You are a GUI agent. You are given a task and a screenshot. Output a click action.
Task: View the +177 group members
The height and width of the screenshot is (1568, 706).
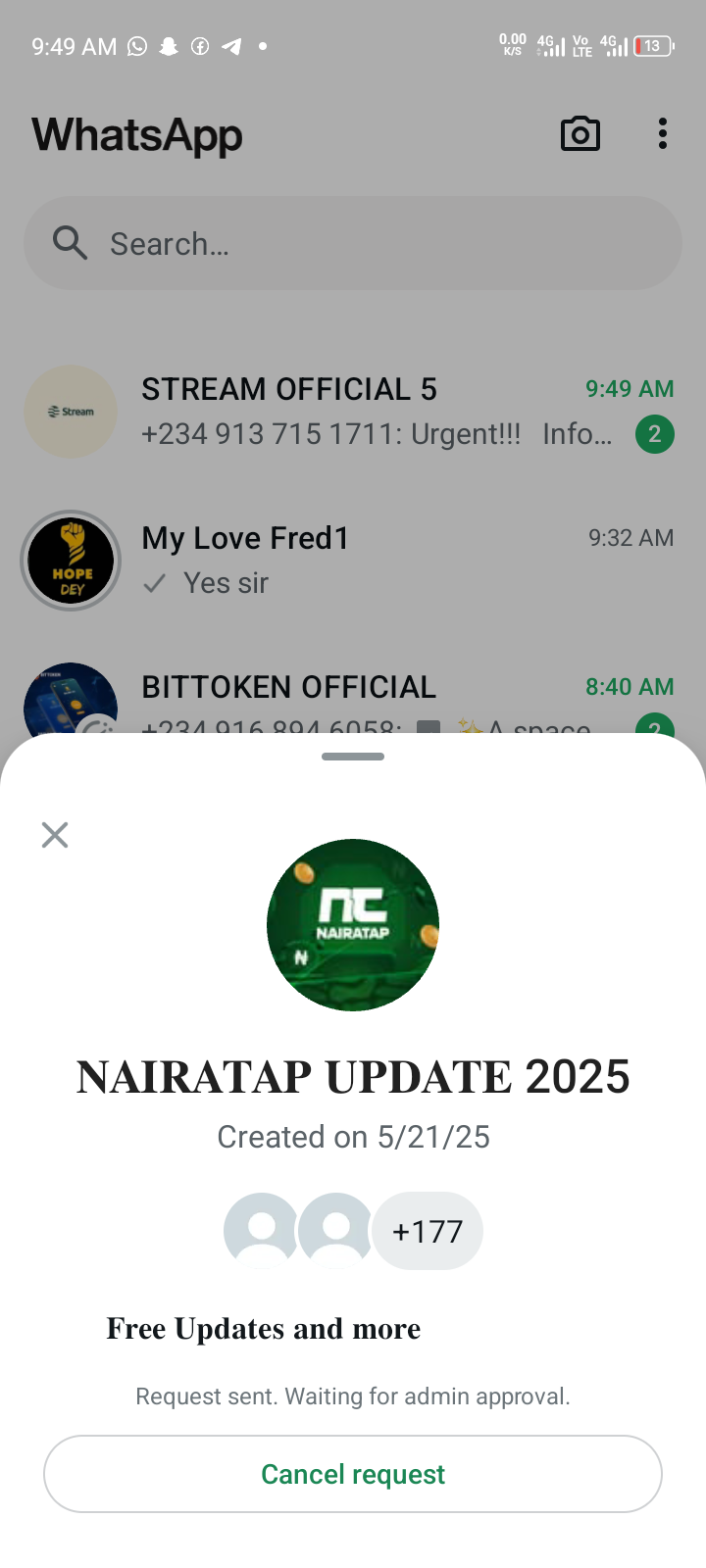tap(427, 1231)
